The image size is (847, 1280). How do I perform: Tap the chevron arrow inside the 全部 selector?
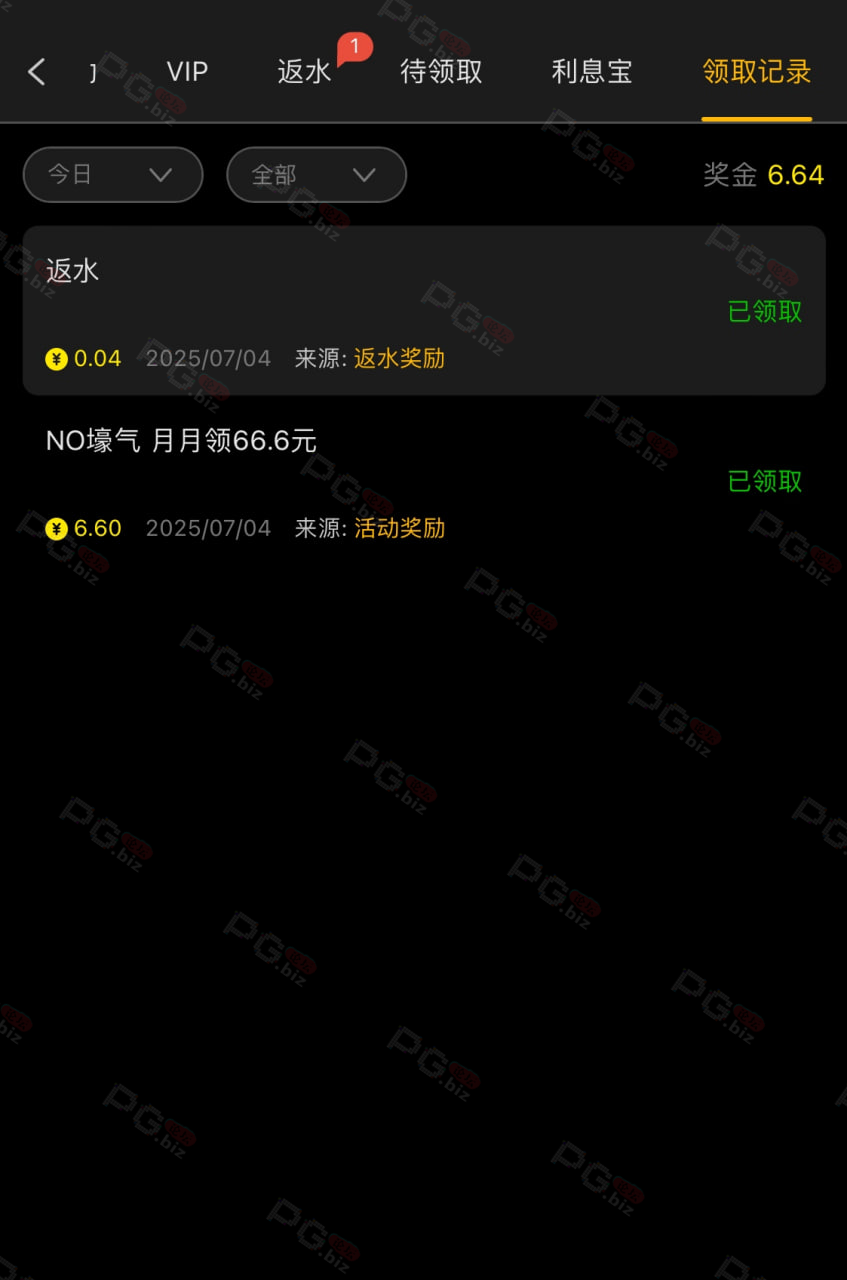pyautogui.click(x=365, y=174)
